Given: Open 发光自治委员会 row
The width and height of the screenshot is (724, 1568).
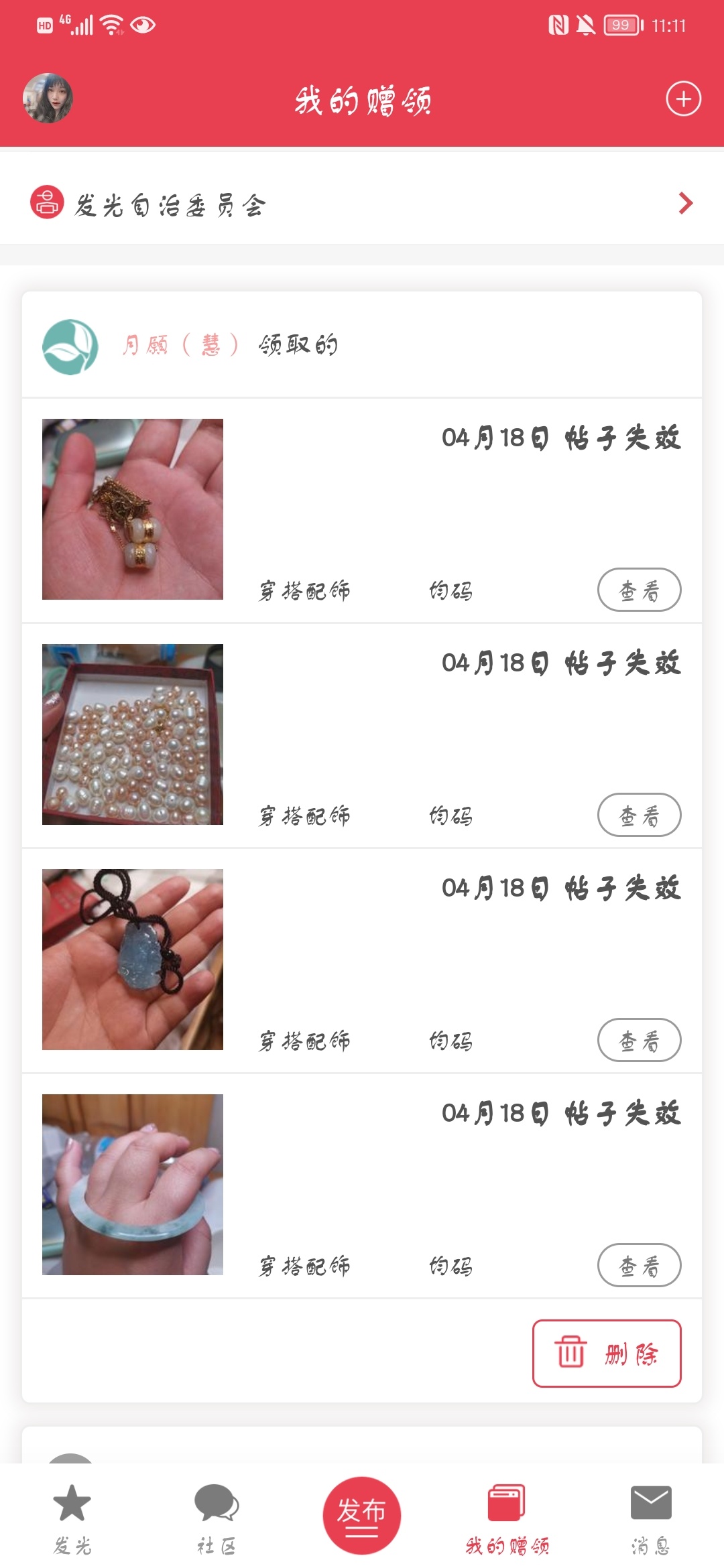Looking at the screenshot, I should coord(362,204).
